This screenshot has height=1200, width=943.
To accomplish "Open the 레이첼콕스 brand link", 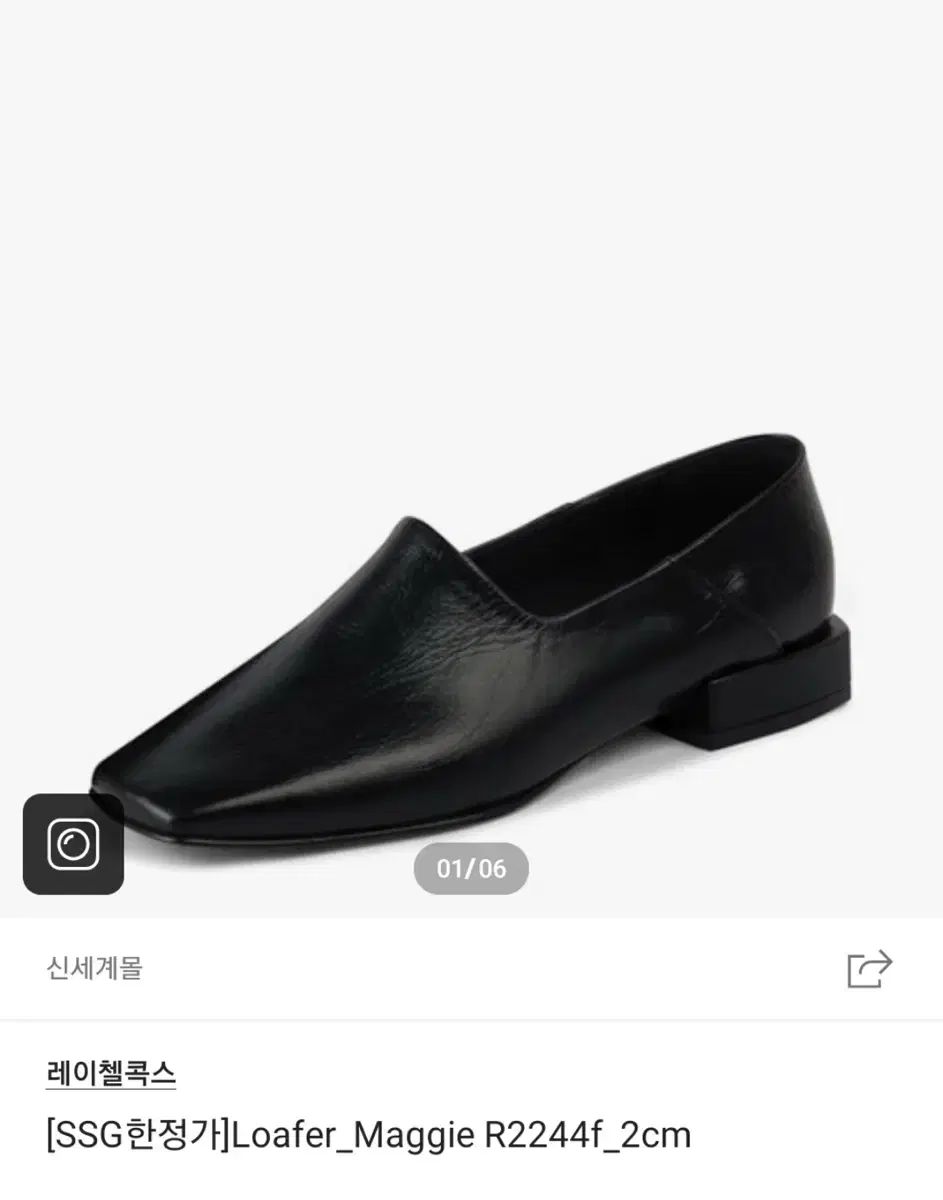I will (x=111, y=1074).
